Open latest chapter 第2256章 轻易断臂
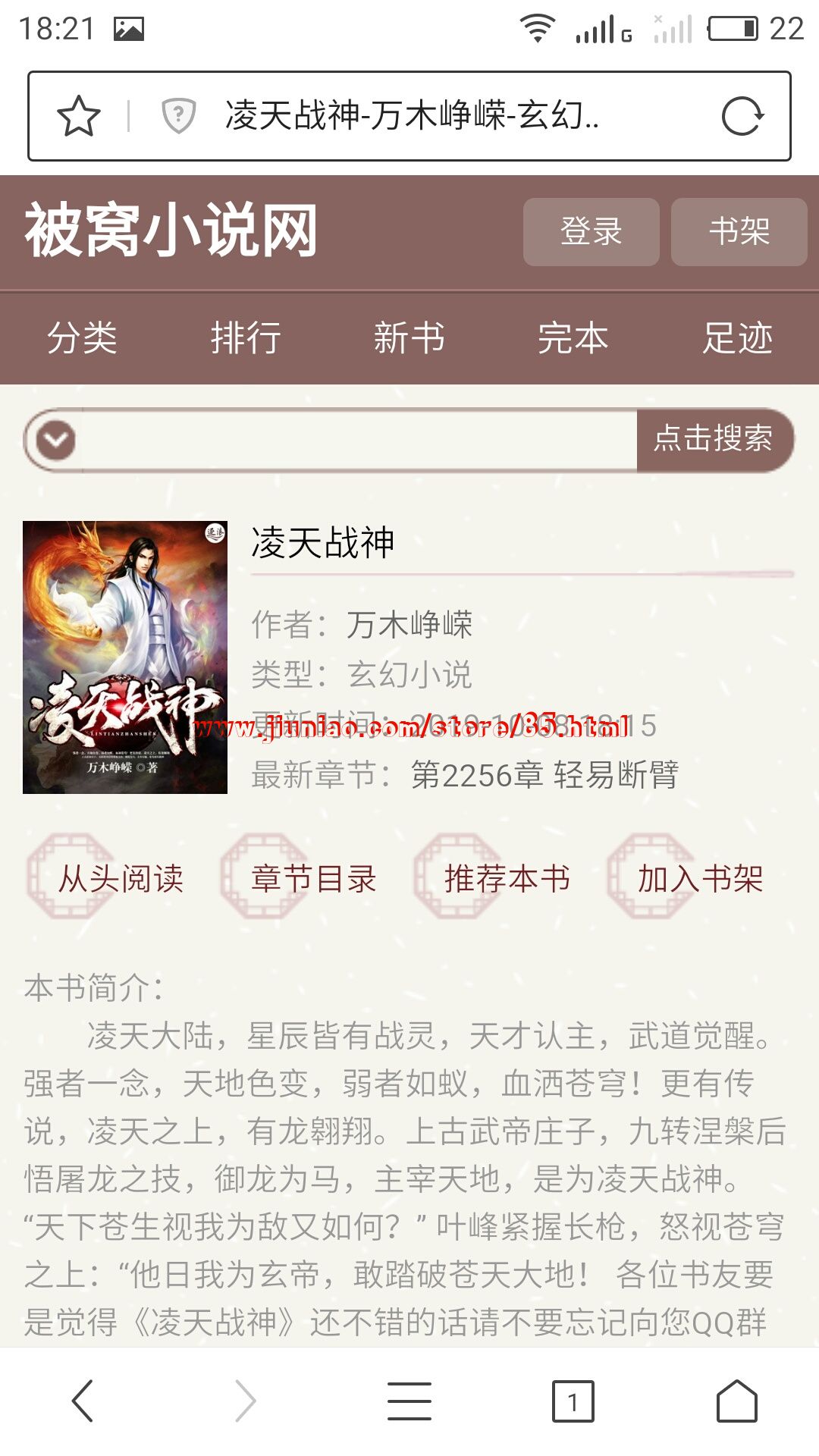Viewport: 819px width, 1456px height. [x=544, y=775]
